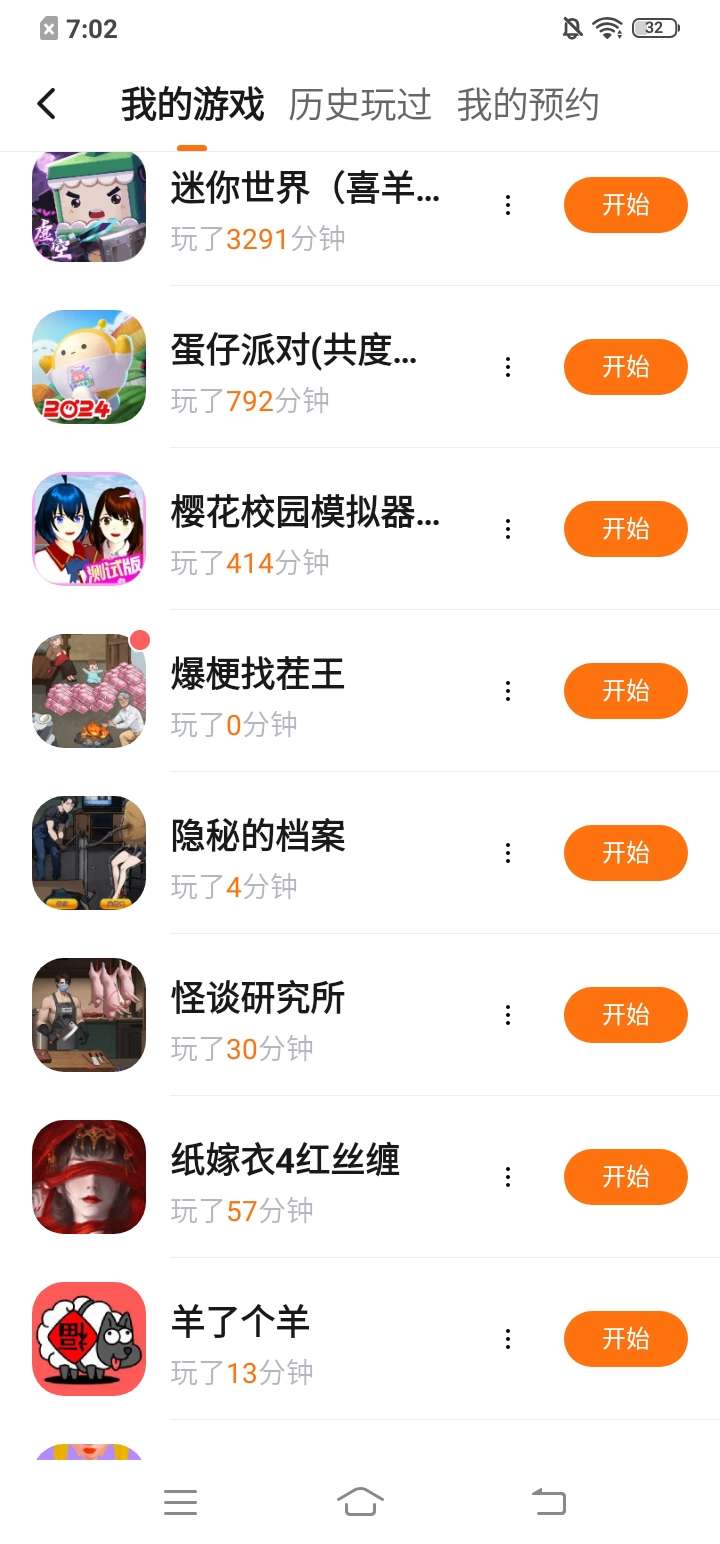The image size is (720, 1544).
Task: Start 爆梗找茬王 with its 开始 button
Action: (x=625, y=691)
